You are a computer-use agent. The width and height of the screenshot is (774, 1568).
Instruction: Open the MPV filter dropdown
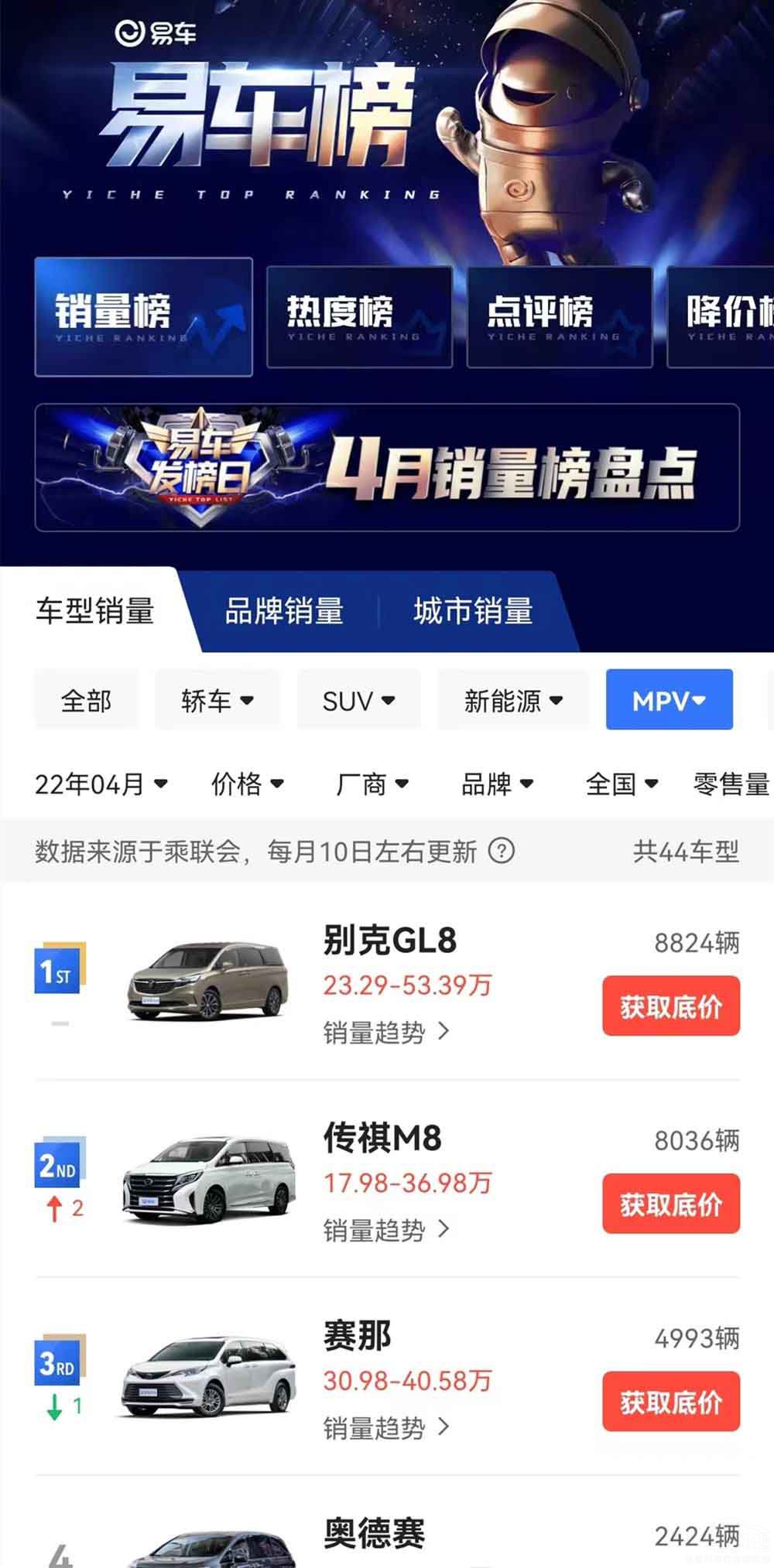pos(669,701)
